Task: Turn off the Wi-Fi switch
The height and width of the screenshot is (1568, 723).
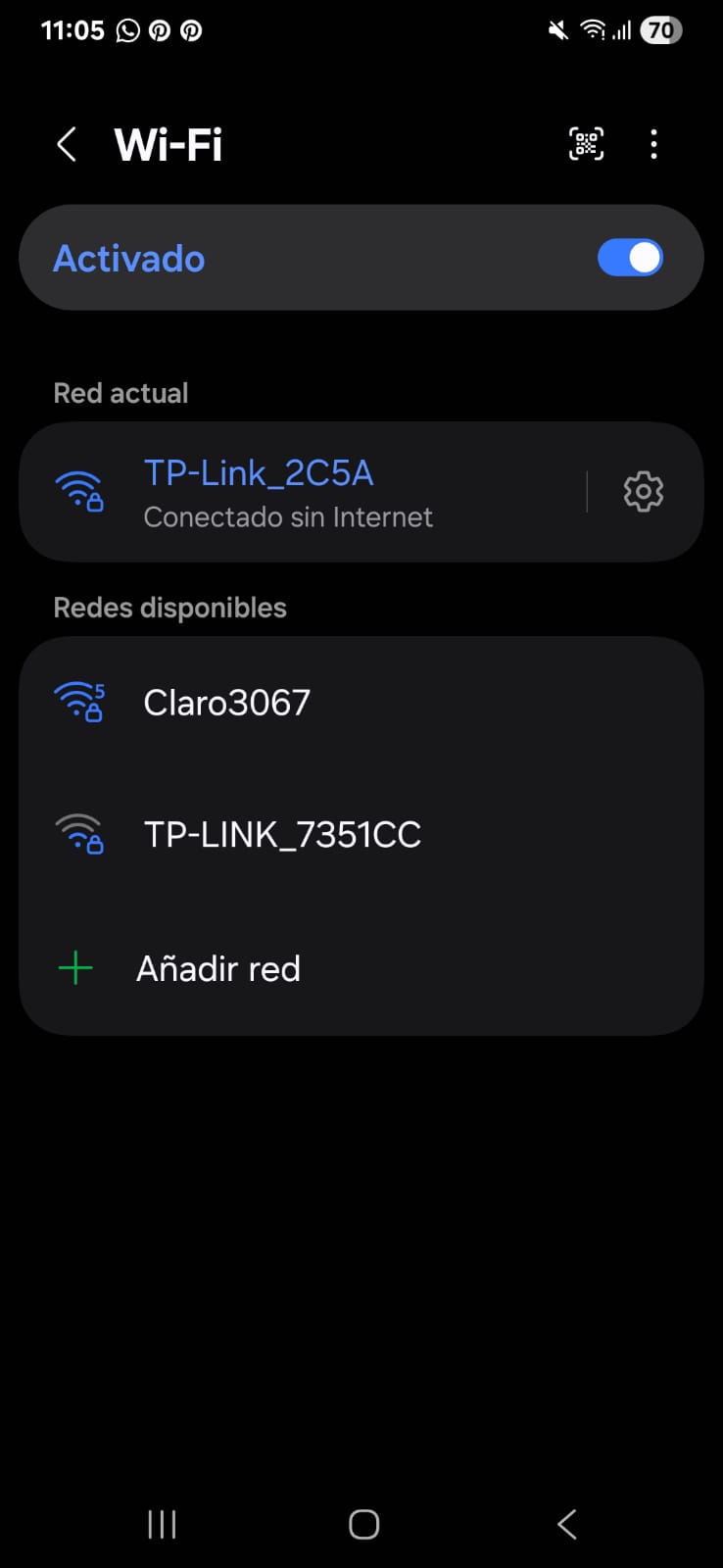Action: click(x=630, y=259)
